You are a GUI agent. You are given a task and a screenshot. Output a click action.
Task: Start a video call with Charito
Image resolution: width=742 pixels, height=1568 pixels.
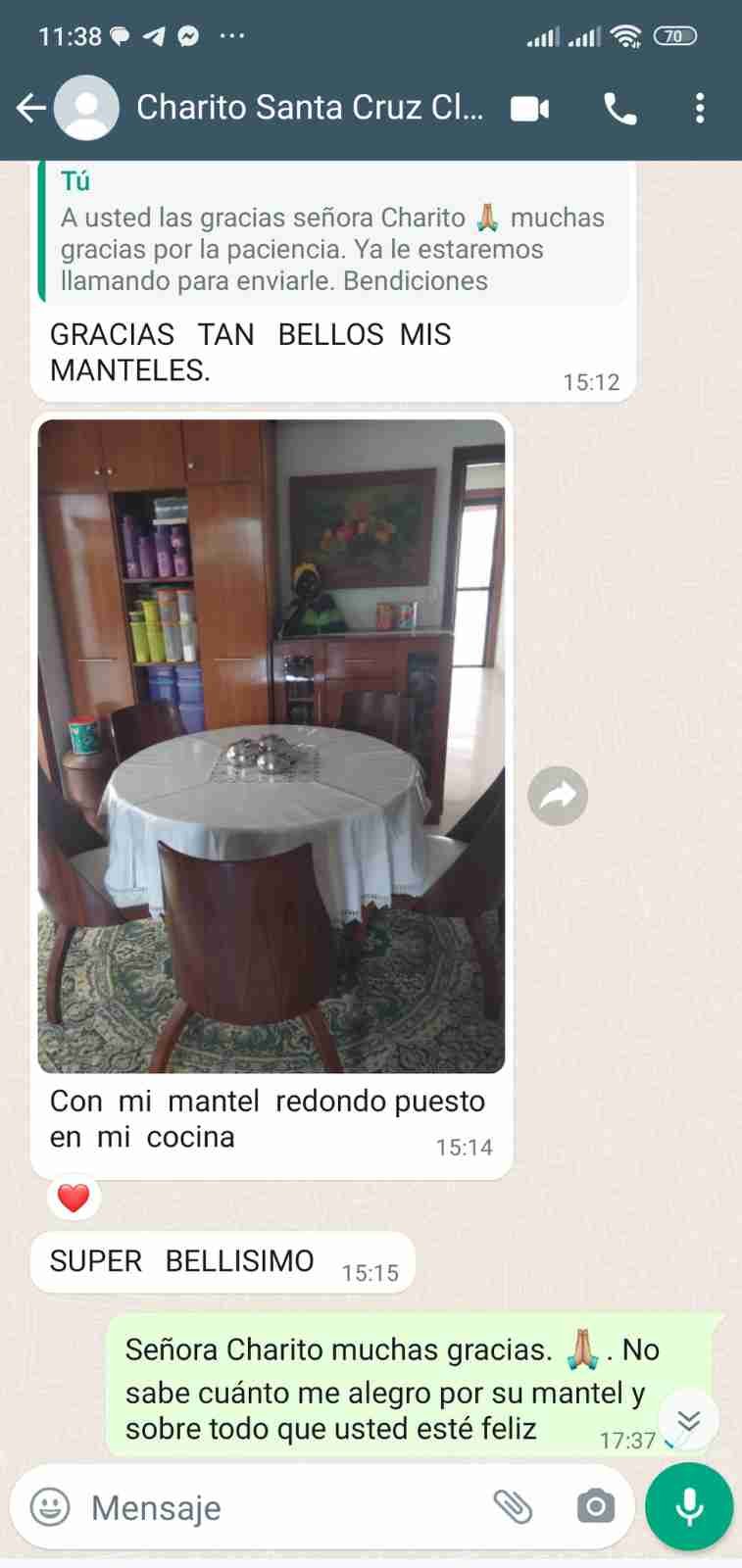point(529,109)
